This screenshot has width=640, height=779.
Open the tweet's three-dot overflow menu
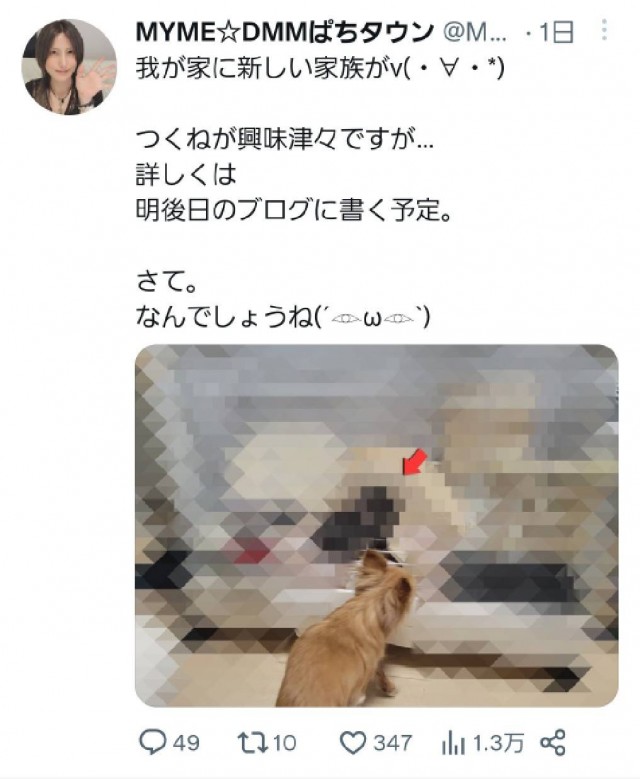coord(604,31)
